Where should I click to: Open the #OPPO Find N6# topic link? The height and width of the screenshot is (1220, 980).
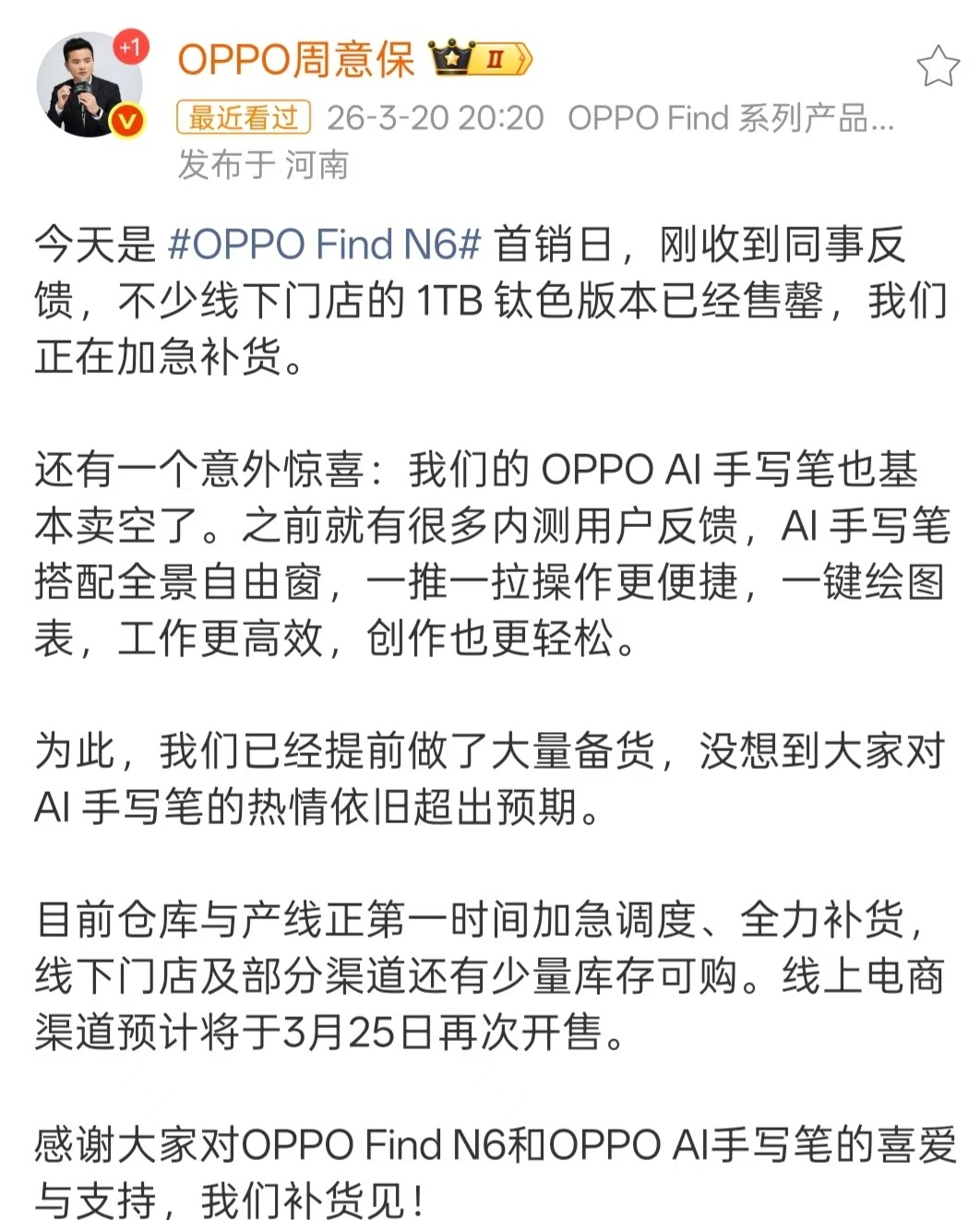coord(324,244)
